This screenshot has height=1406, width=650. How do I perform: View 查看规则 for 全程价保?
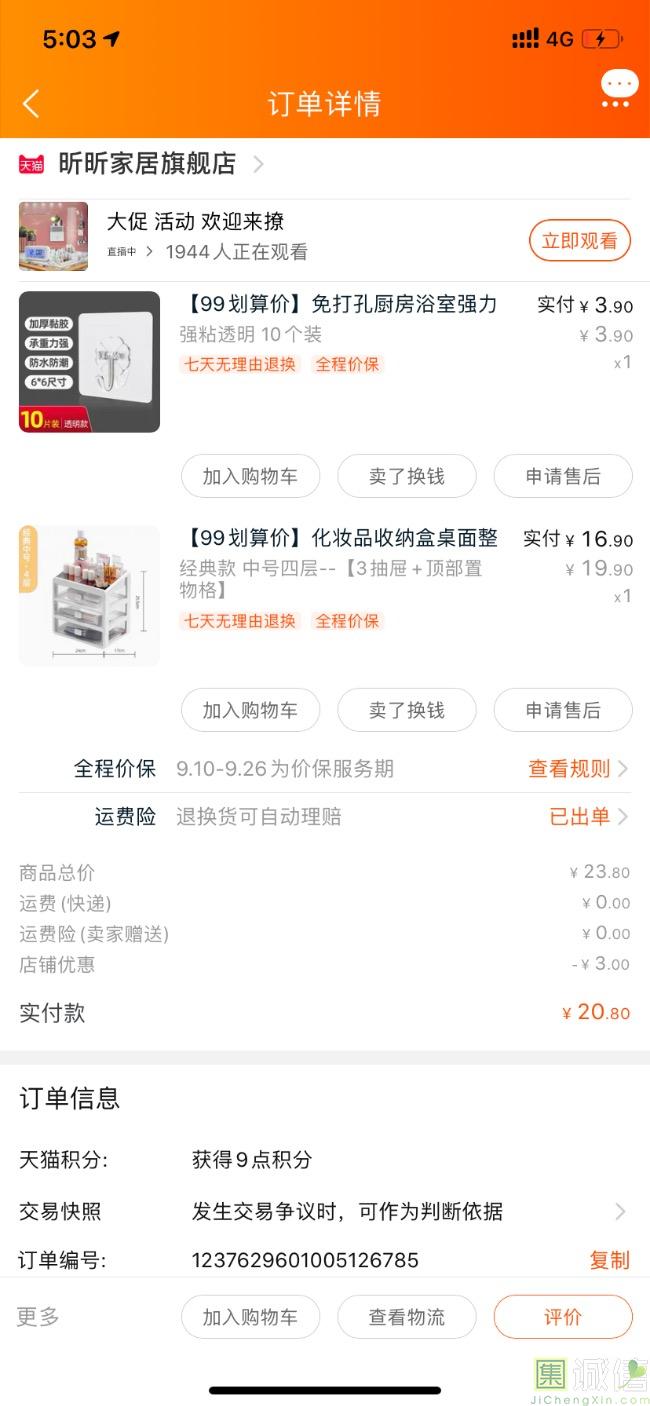pyautogui.click(x=577, y=769)
